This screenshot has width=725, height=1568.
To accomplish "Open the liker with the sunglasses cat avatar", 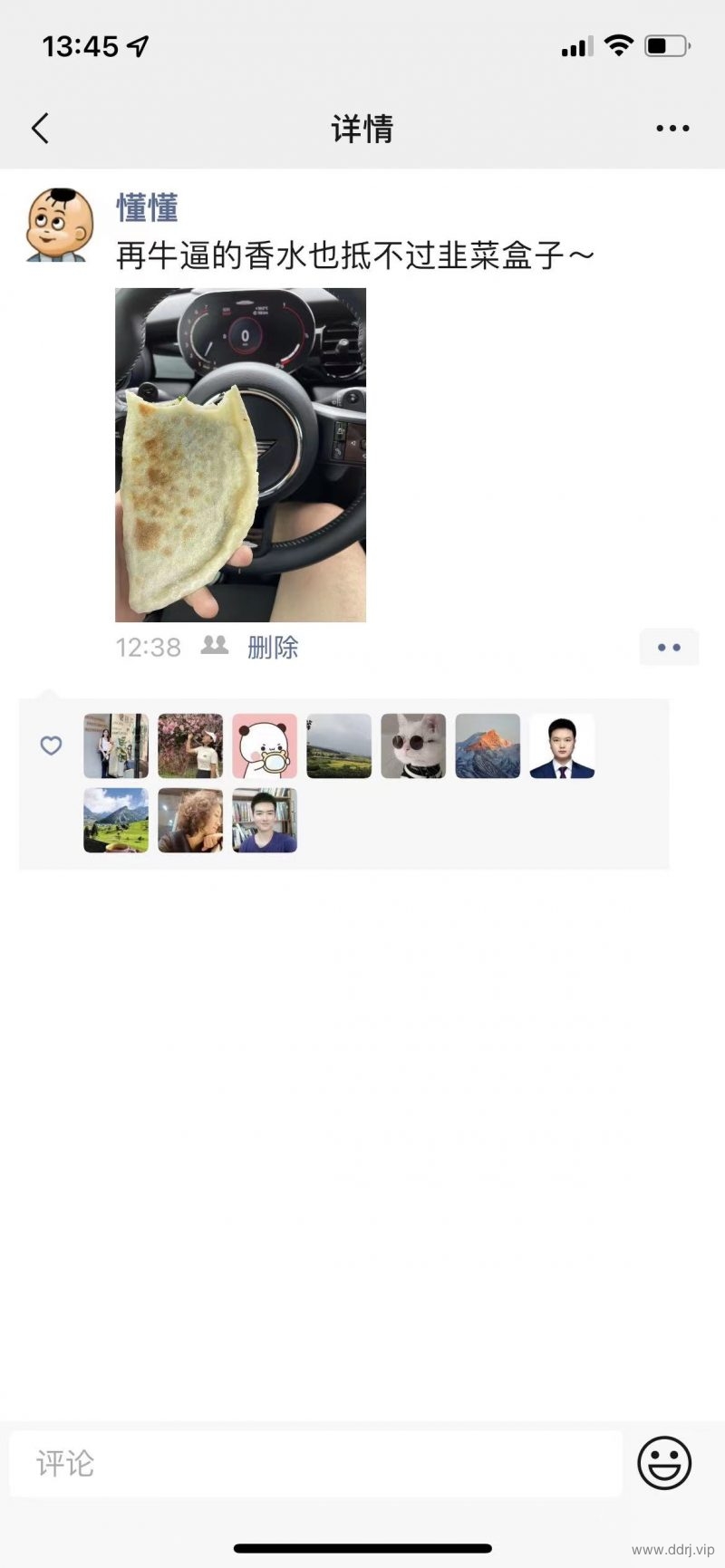I will point(413,746).
